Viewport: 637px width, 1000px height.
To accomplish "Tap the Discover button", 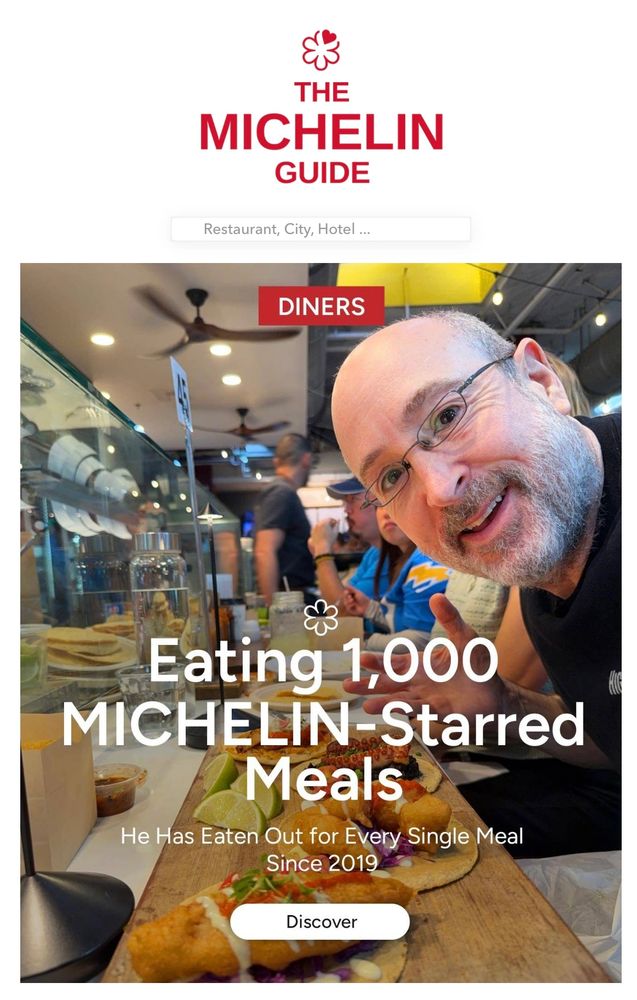I will (320, 921).
